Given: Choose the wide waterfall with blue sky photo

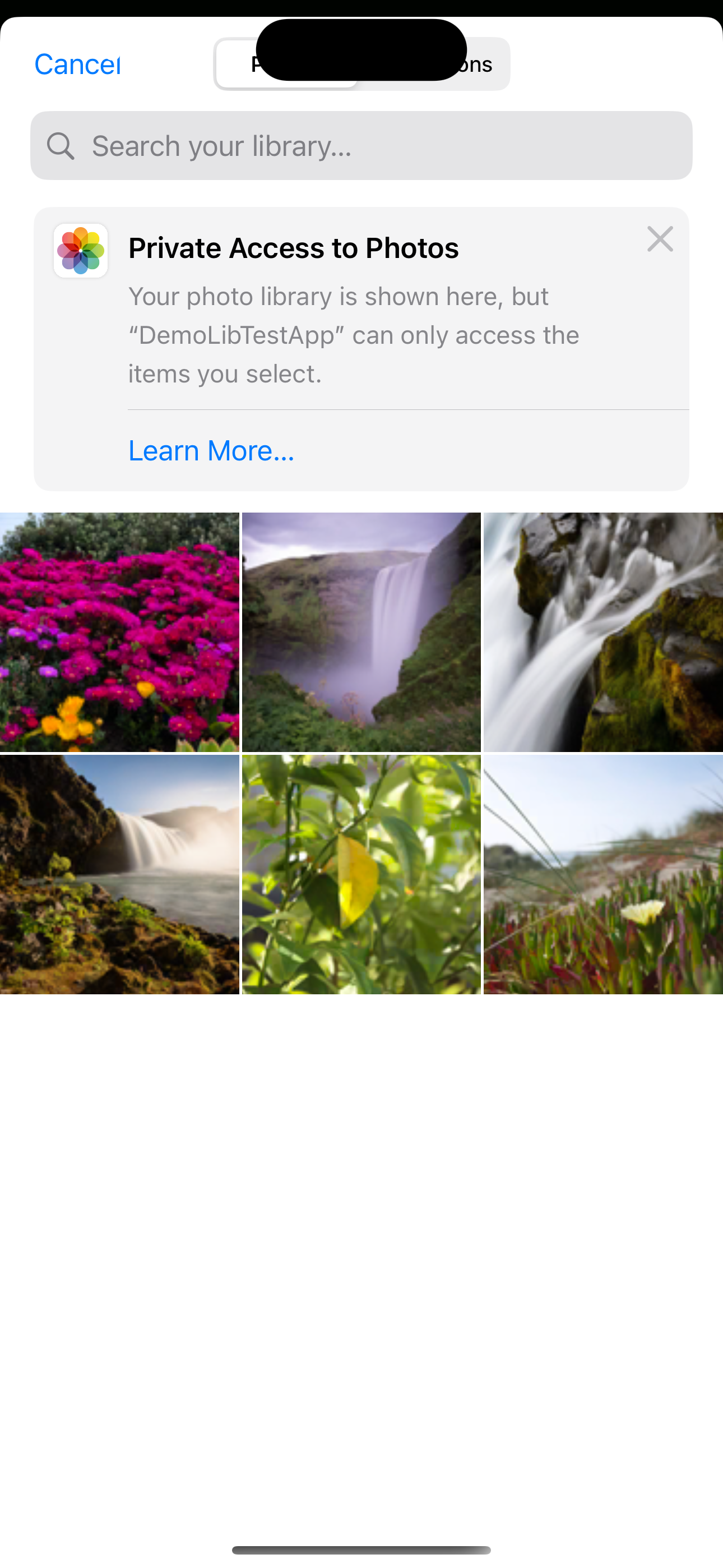Looking at the screenshot, I should point(119,874).
